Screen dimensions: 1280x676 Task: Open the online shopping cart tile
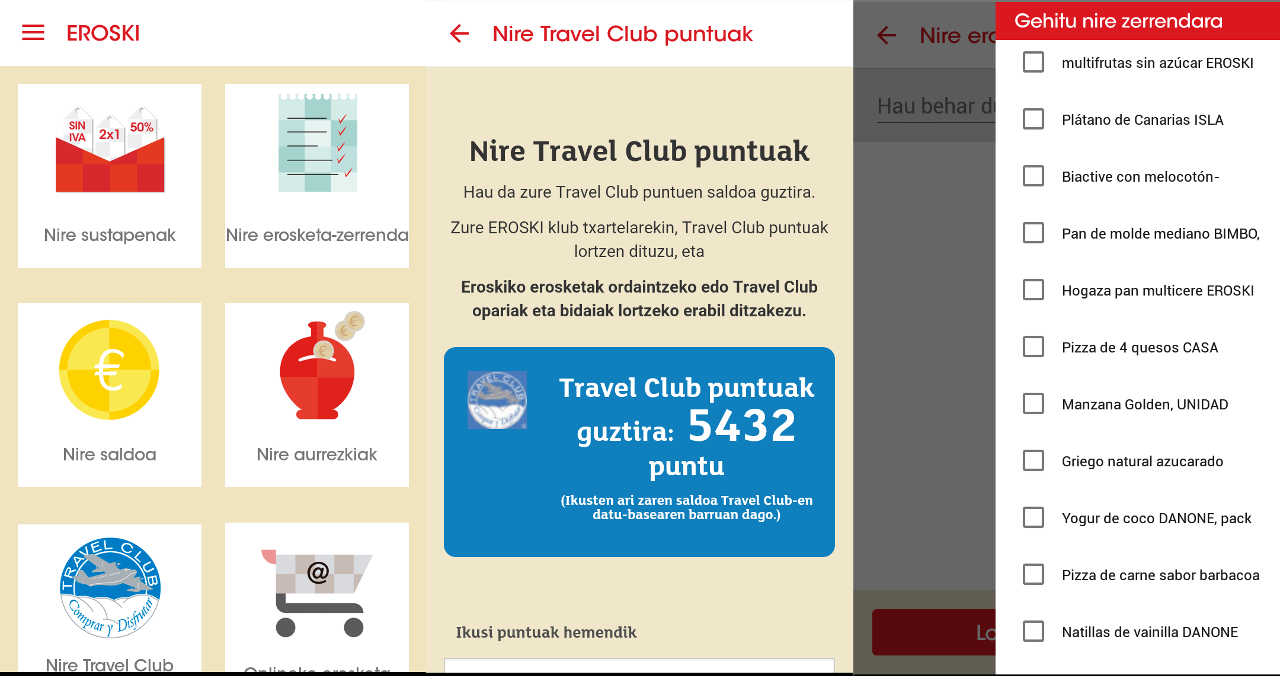[317, 598]
